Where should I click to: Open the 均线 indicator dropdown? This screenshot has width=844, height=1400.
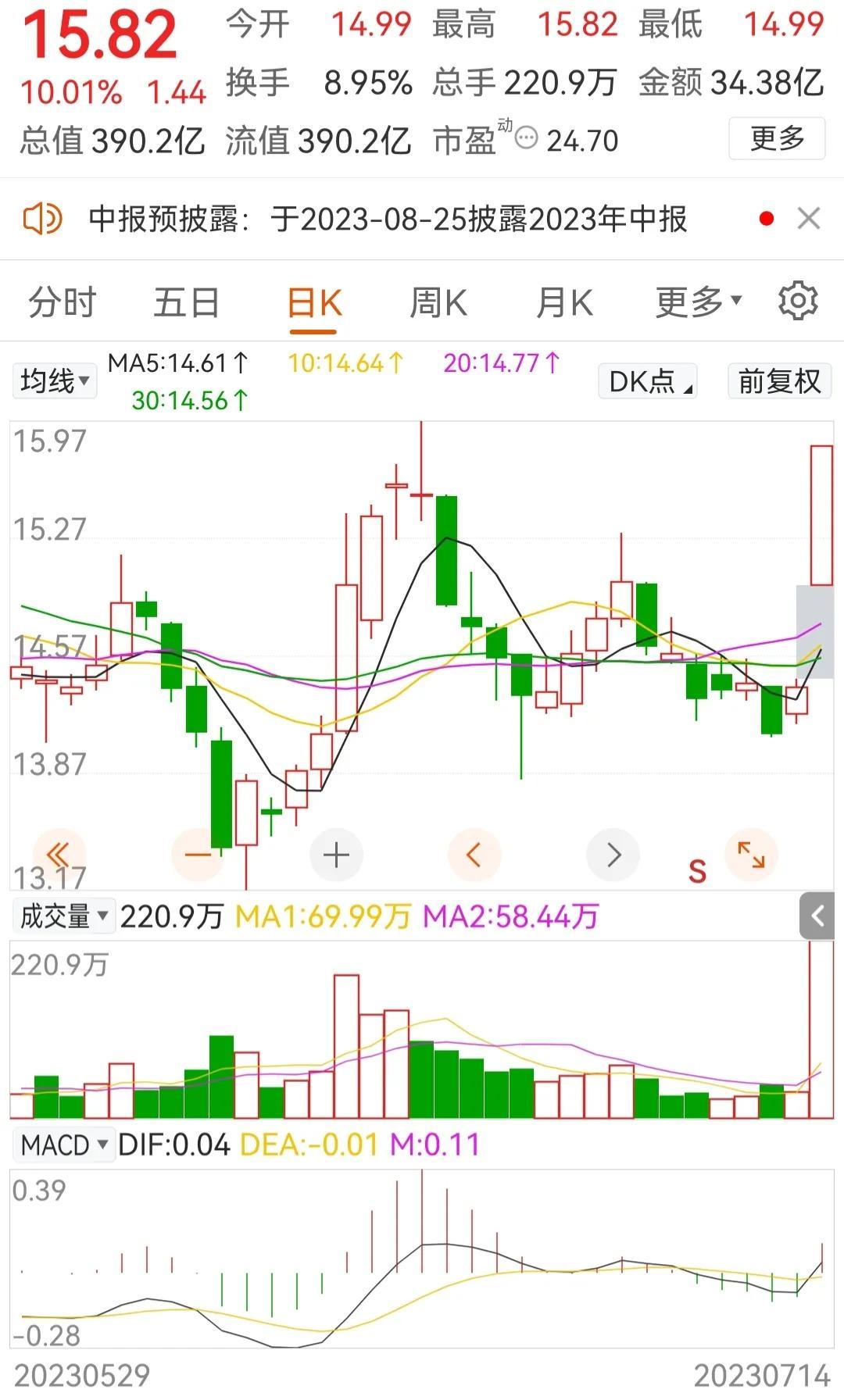[54, 381]
